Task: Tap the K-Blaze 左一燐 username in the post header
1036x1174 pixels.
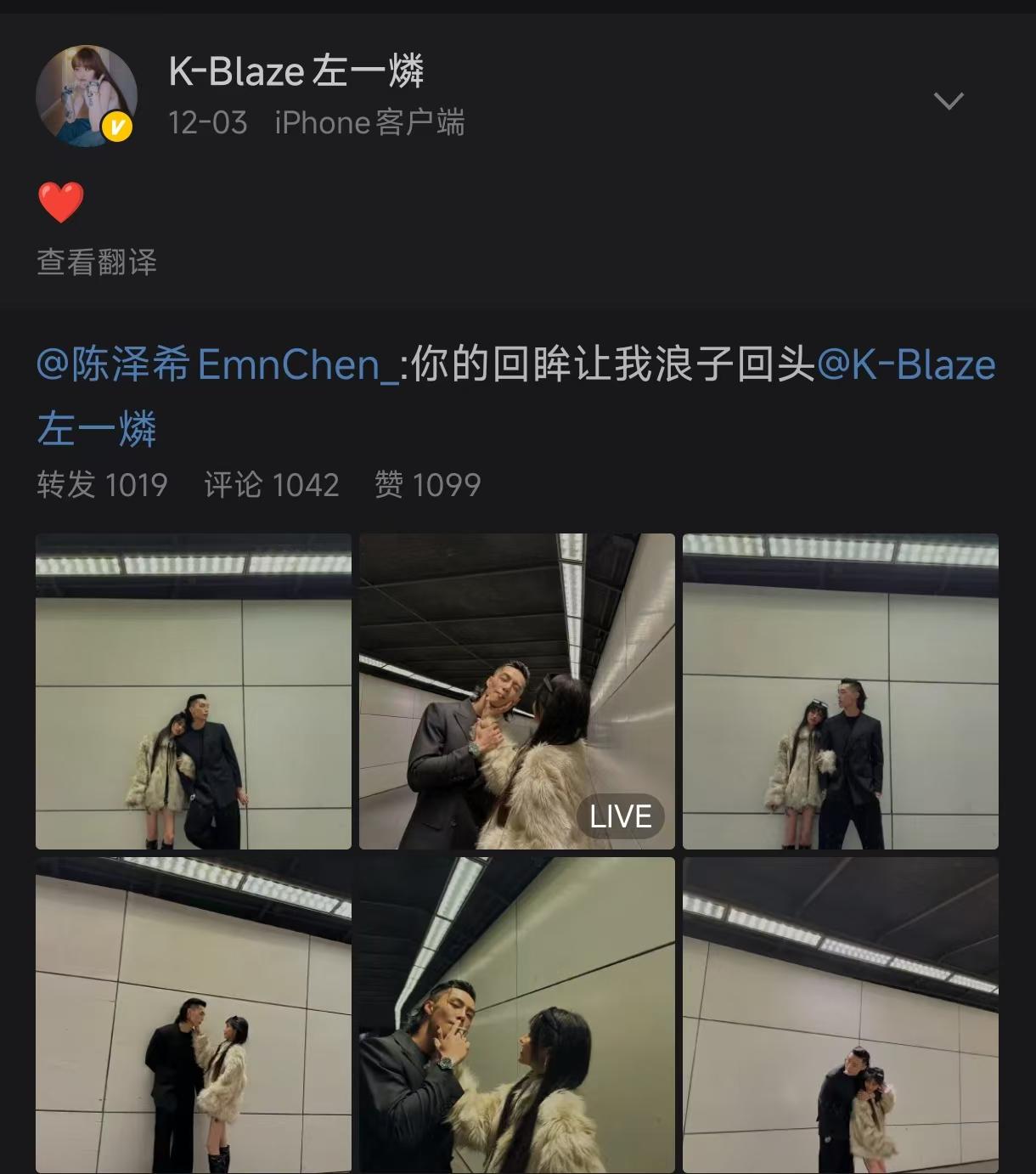Action: tap(296, 71)
